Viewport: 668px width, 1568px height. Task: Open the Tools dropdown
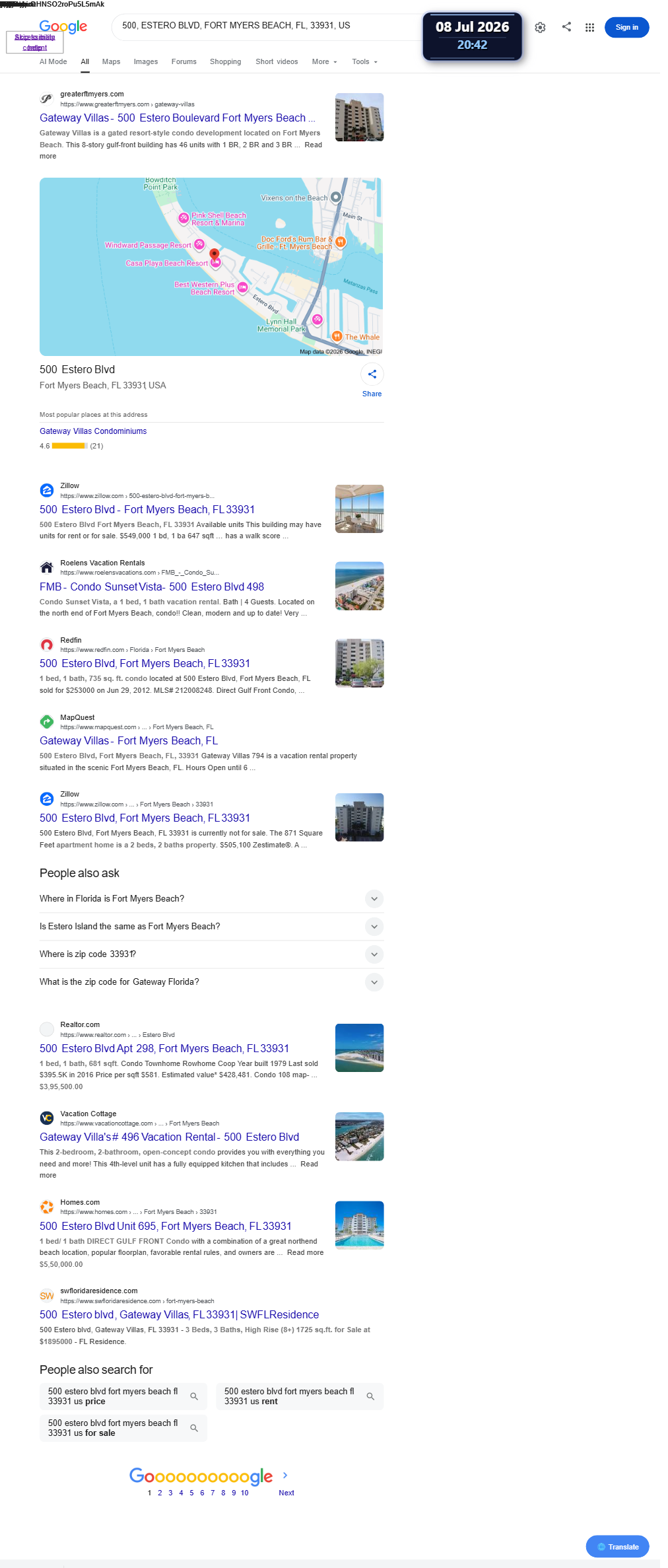(x=364, y=61)
